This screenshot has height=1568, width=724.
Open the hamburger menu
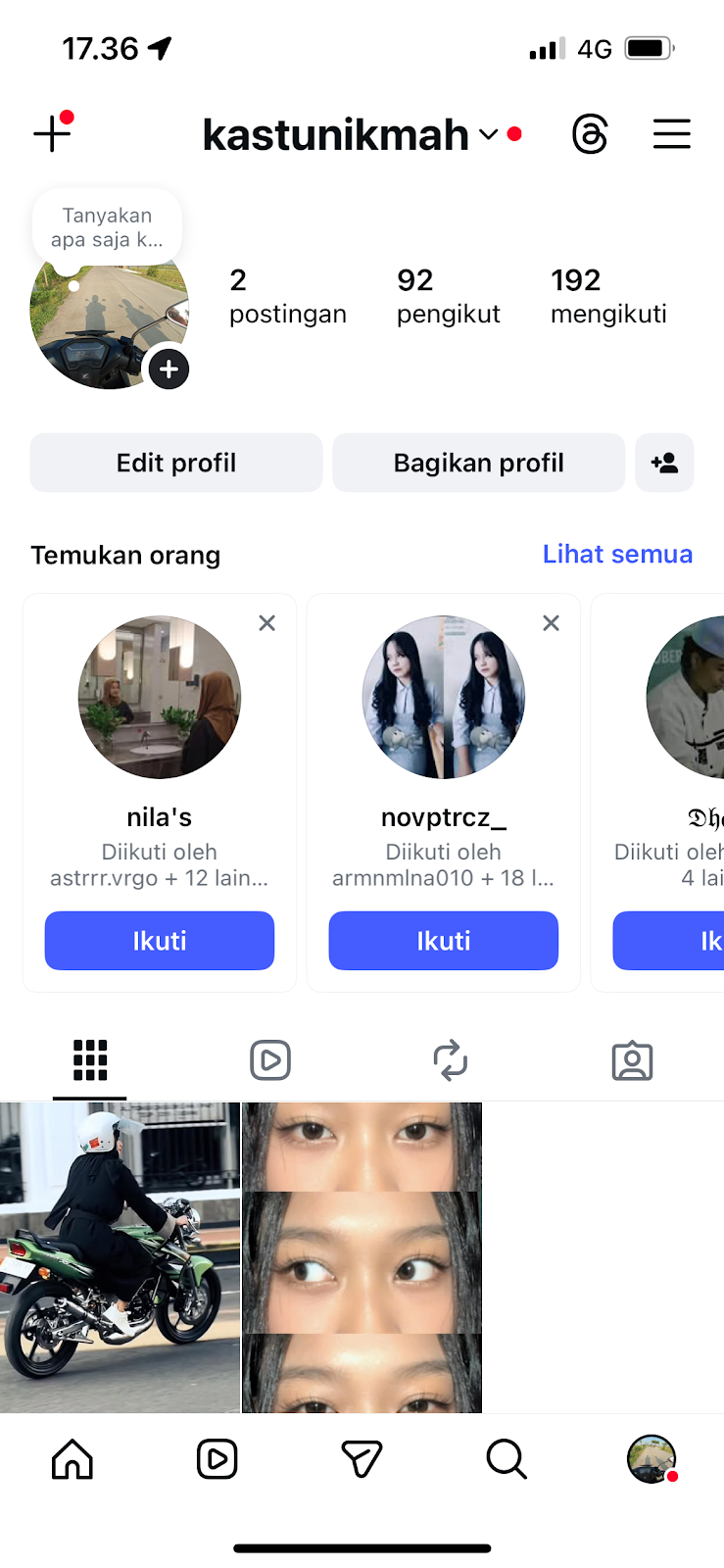(x=671, y=134)
